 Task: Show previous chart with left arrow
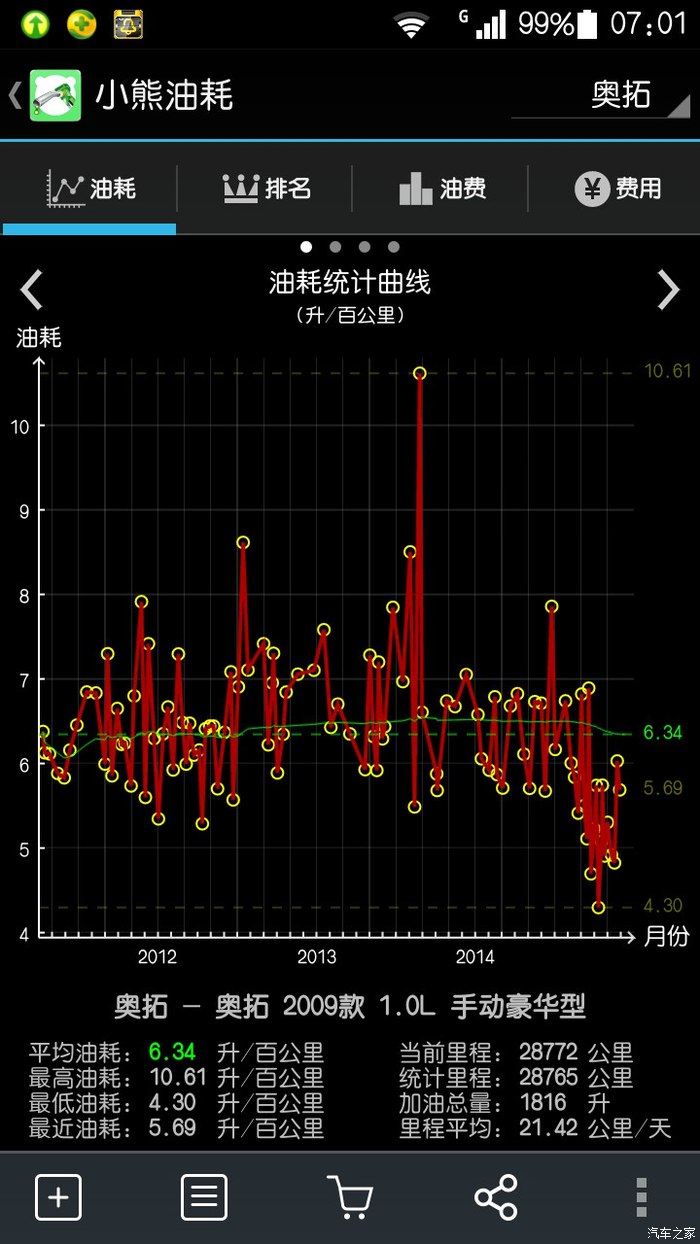(x=32, y=290)
